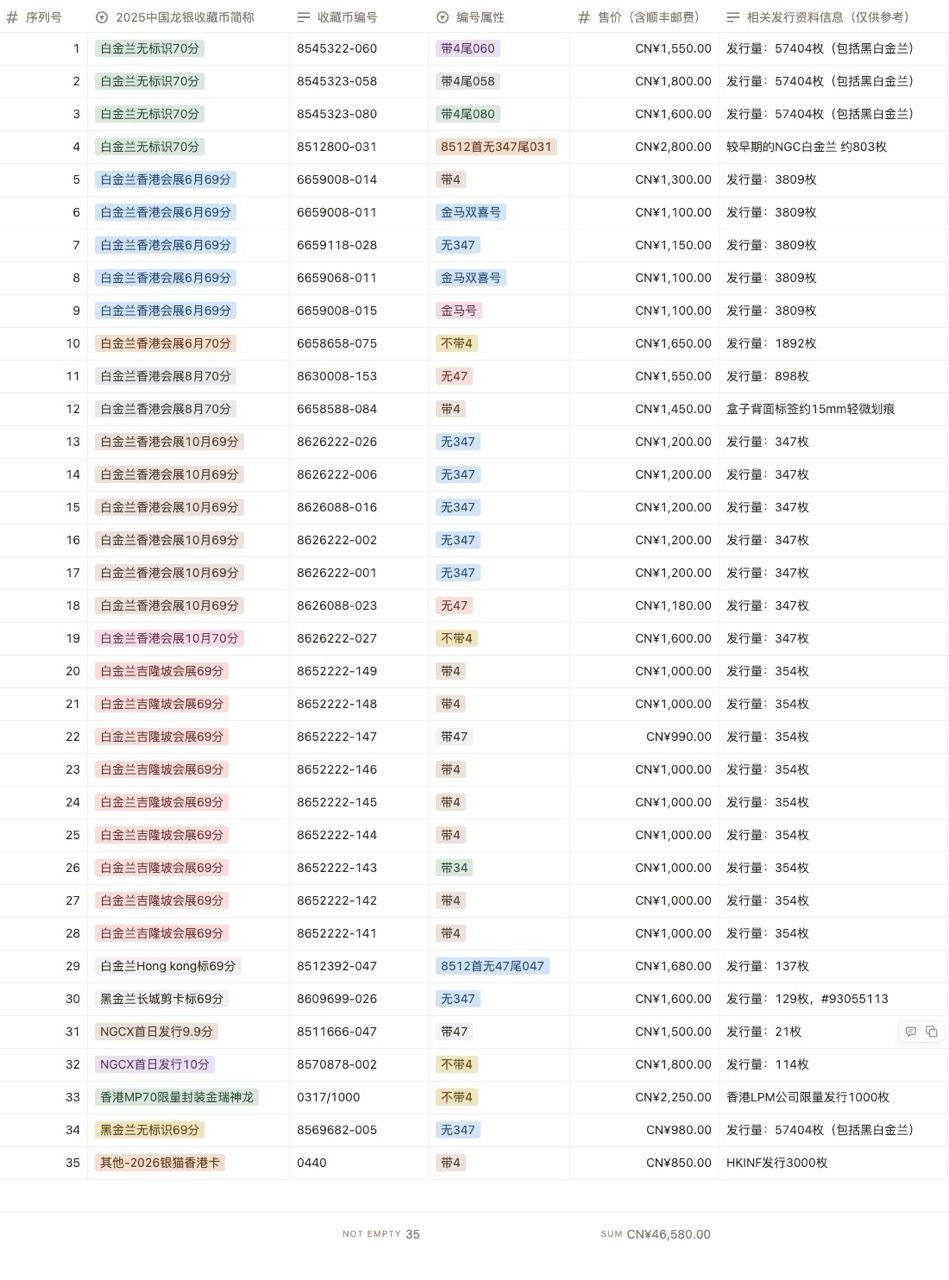
Task: Add a comment on row 31's cell
Action: pyautogui.click(x=910, y=1032)
